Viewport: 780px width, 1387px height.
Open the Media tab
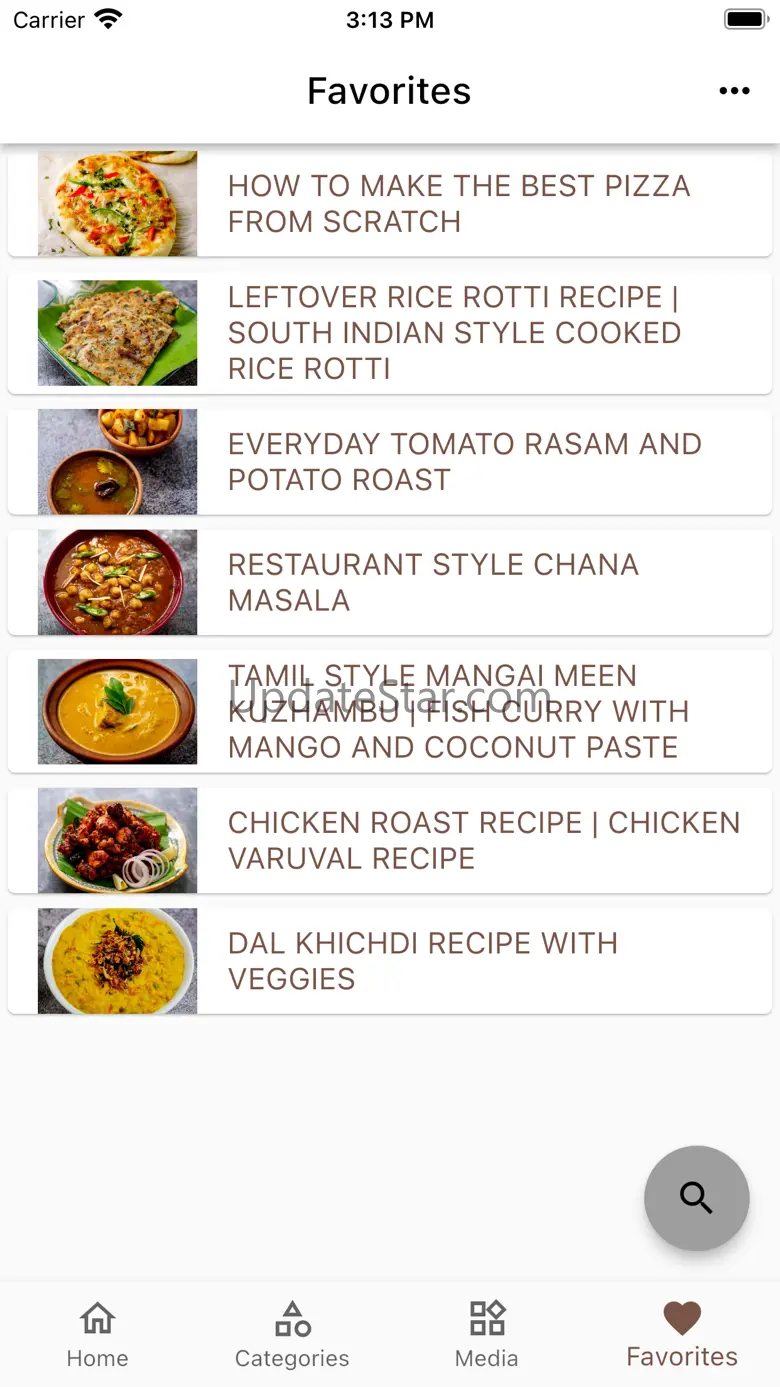[487, 1334]
